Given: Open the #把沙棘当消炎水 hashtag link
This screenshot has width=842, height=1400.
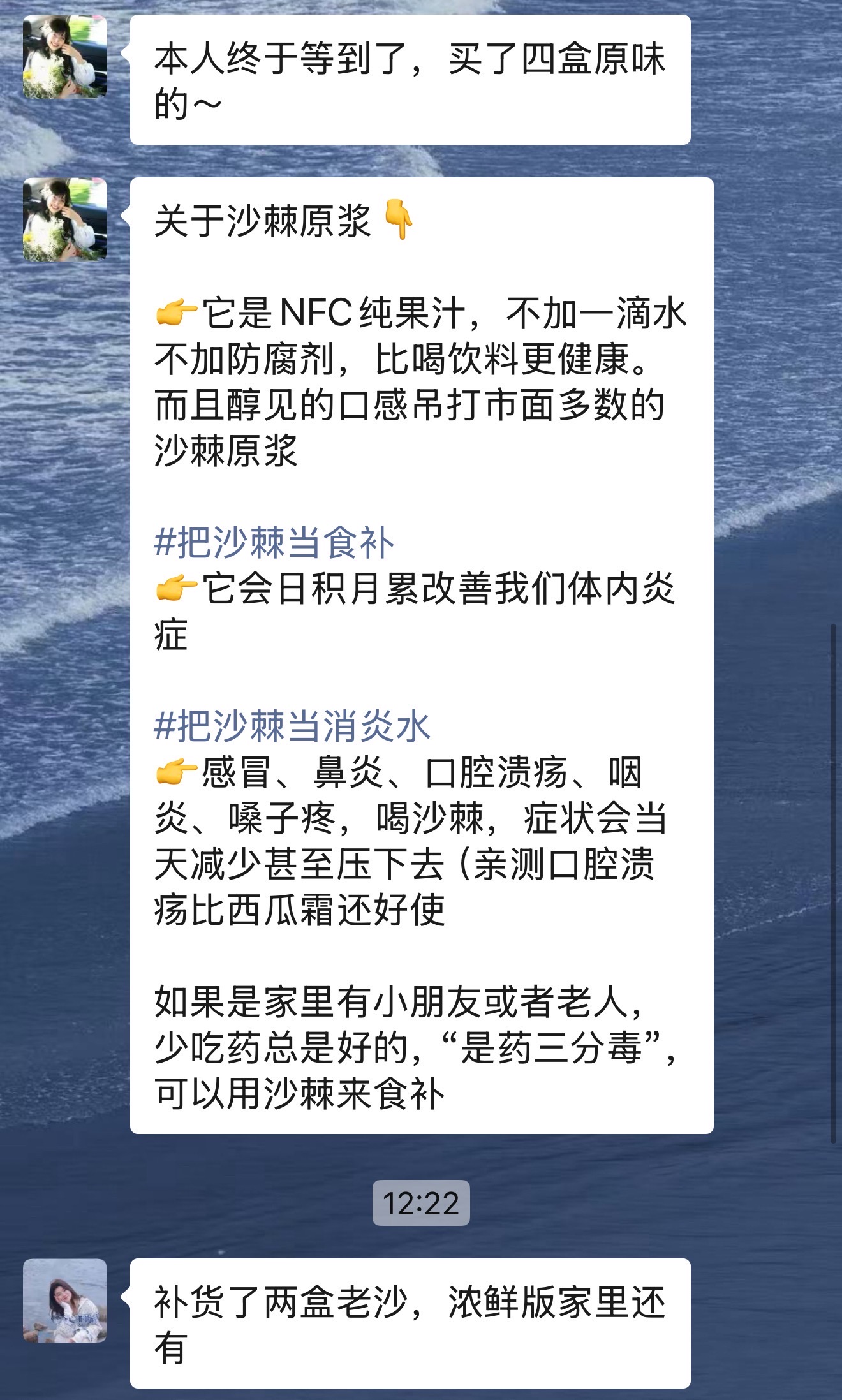Looking at the screenshot, I should [x=292, y=726].
